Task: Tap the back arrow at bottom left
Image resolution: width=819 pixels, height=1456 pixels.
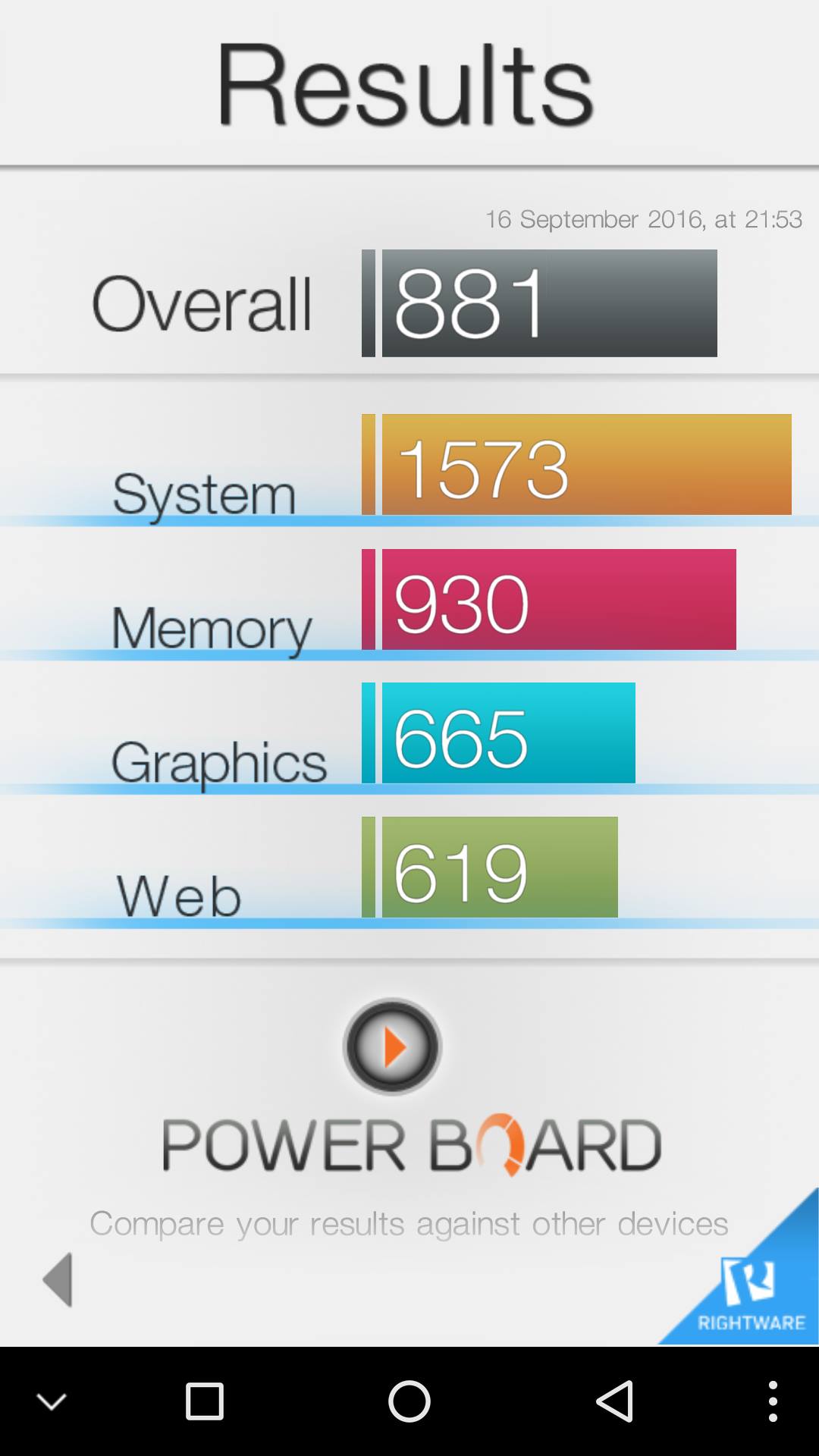Action: pyautogui.click(x=58, y=1279)
